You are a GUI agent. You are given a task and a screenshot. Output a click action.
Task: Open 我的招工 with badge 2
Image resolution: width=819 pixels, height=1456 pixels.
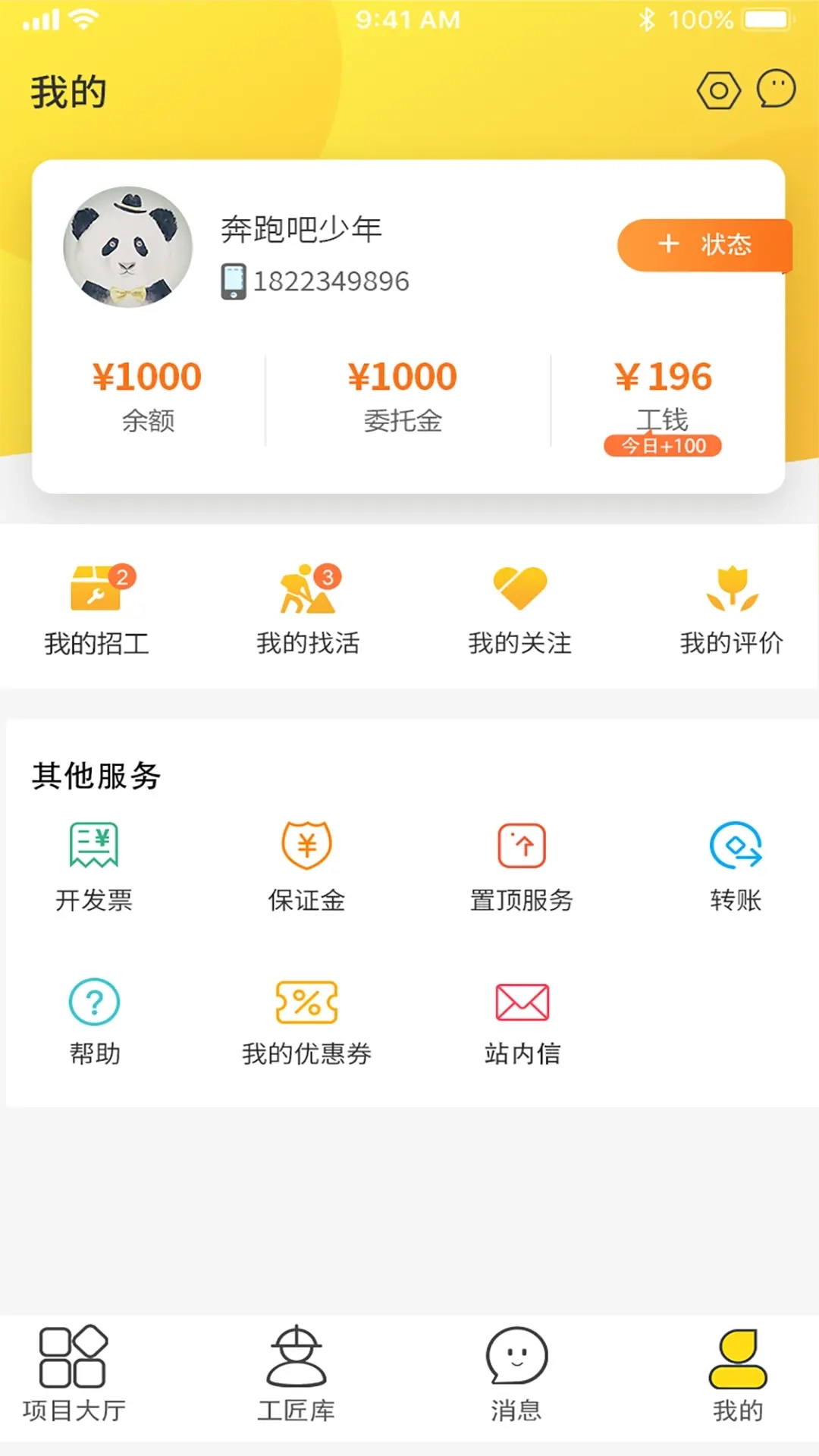[x=97, y=607]
